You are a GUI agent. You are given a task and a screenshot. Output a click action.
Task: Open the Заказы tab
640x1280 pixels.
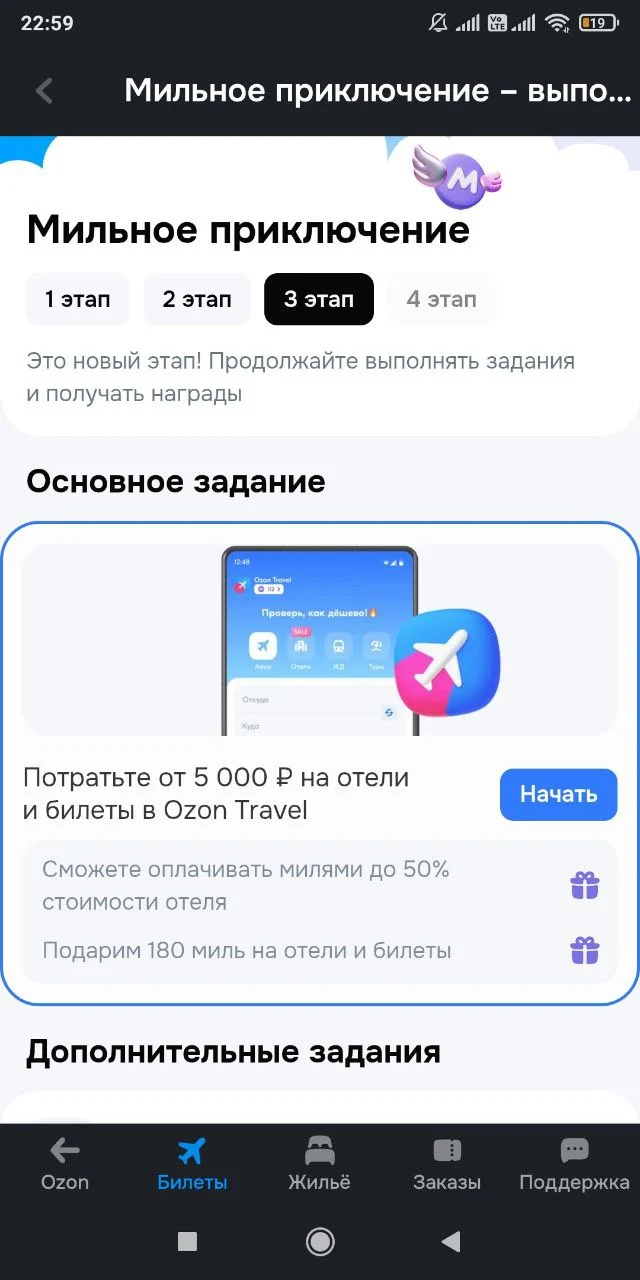(447, 1165)
